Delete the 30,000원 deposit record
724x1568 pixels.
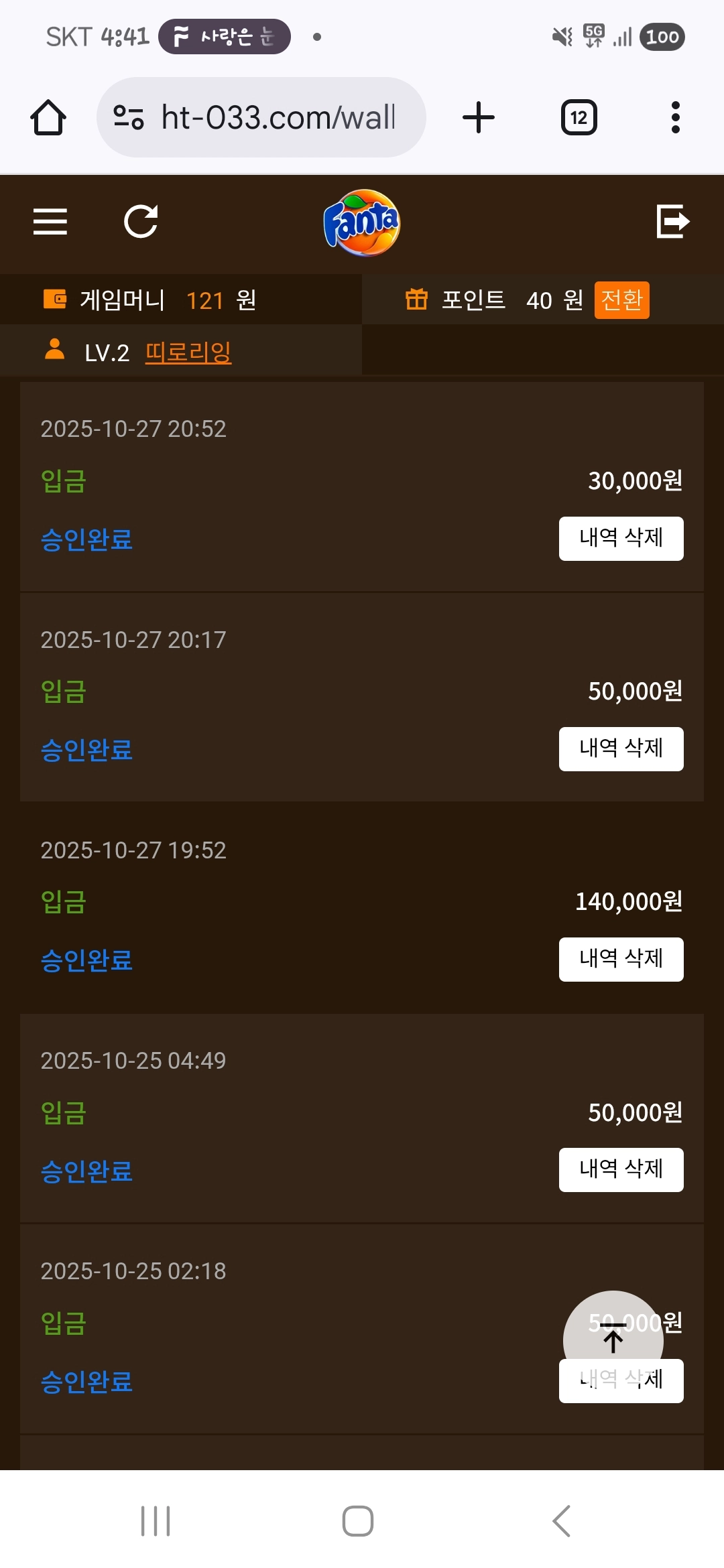(621, 537)
